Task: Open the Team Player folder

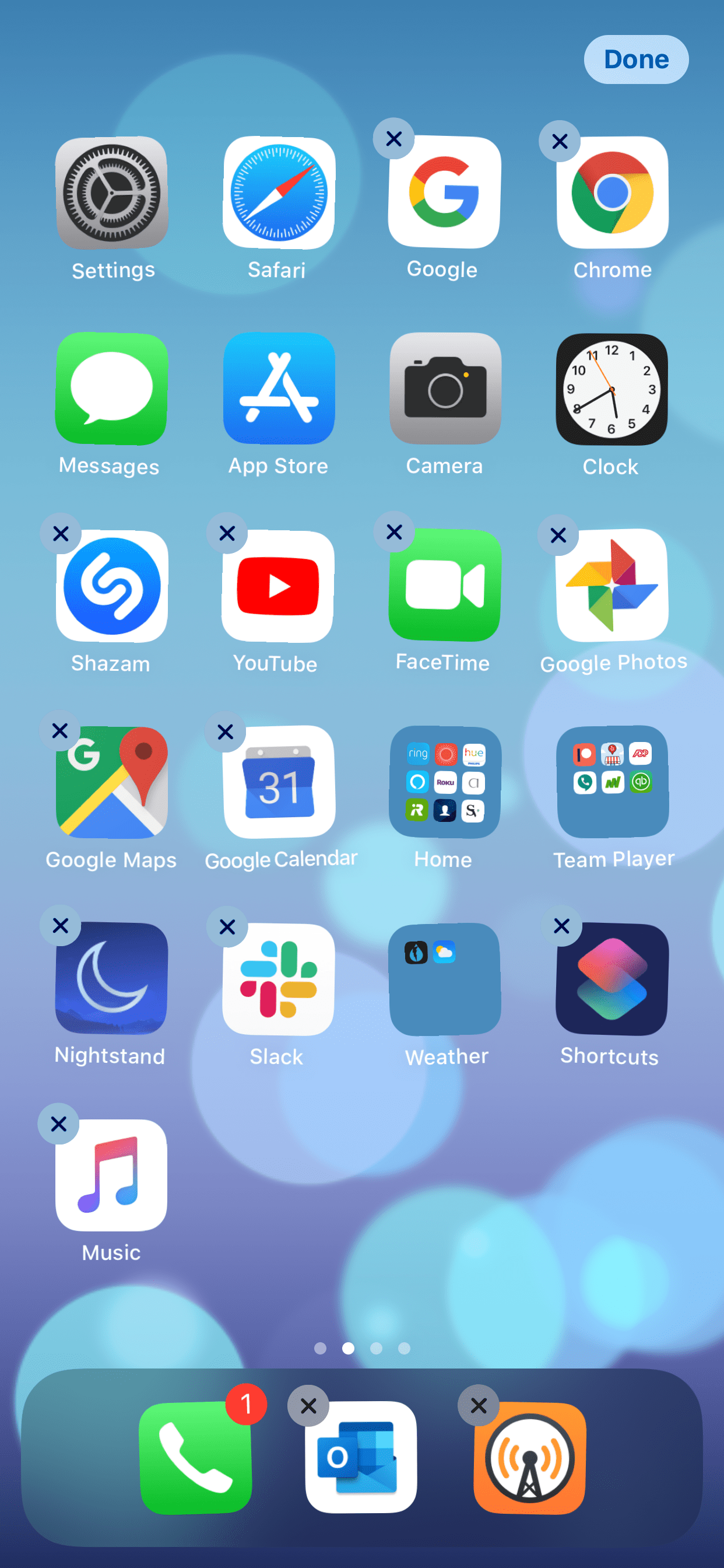Action: (611, 782)
